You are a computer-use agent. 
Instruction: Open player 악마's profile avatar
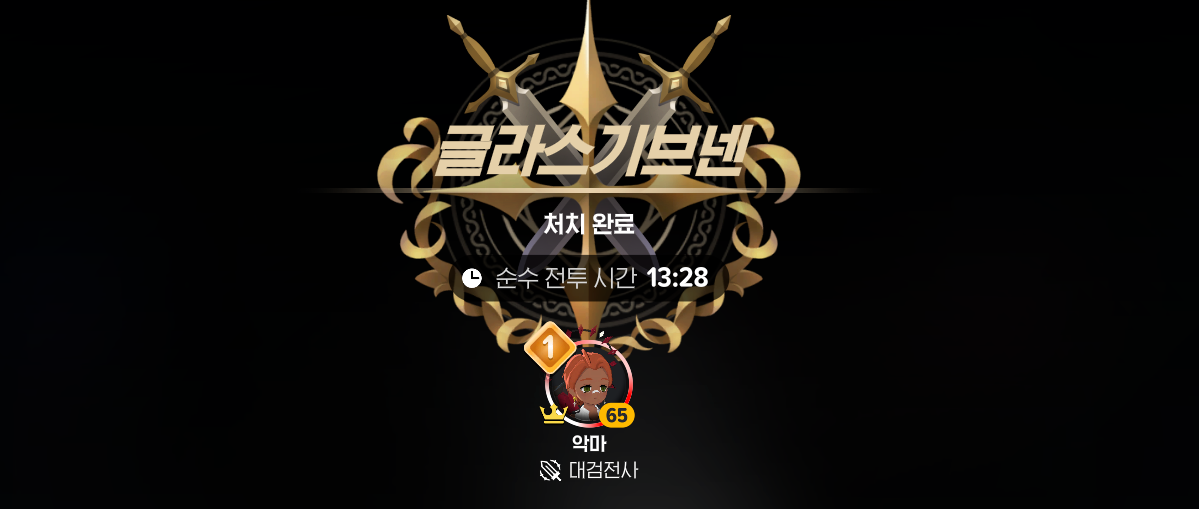click(588, 384)
